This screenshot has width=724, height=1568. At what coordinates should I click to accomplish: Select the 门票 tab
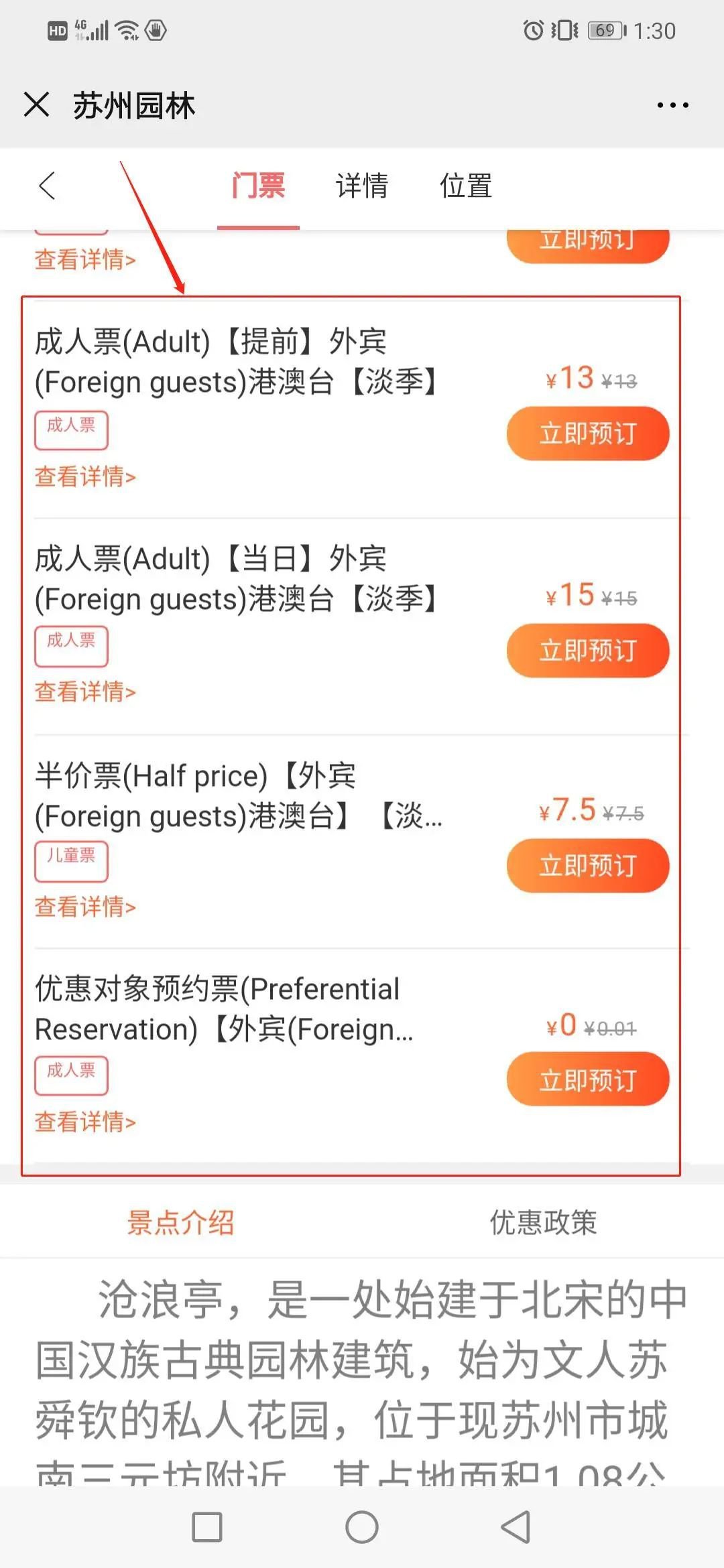[x=258, y=186]
